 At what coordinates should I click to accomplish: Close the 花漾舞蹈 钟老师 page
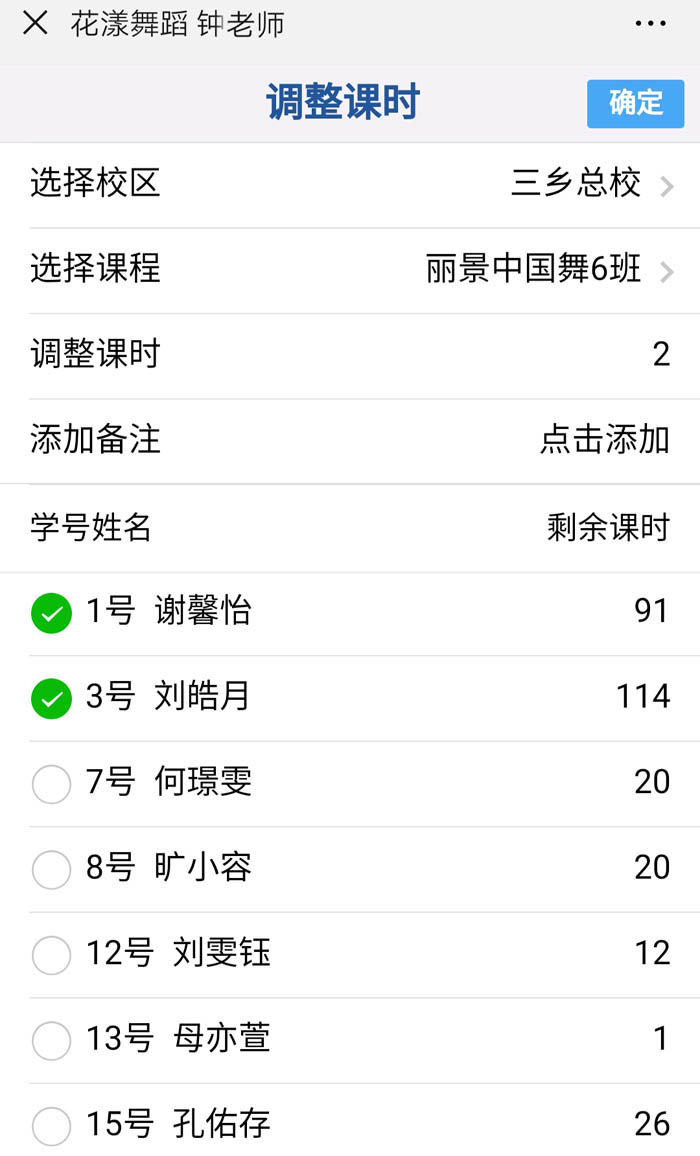(35, 24)
